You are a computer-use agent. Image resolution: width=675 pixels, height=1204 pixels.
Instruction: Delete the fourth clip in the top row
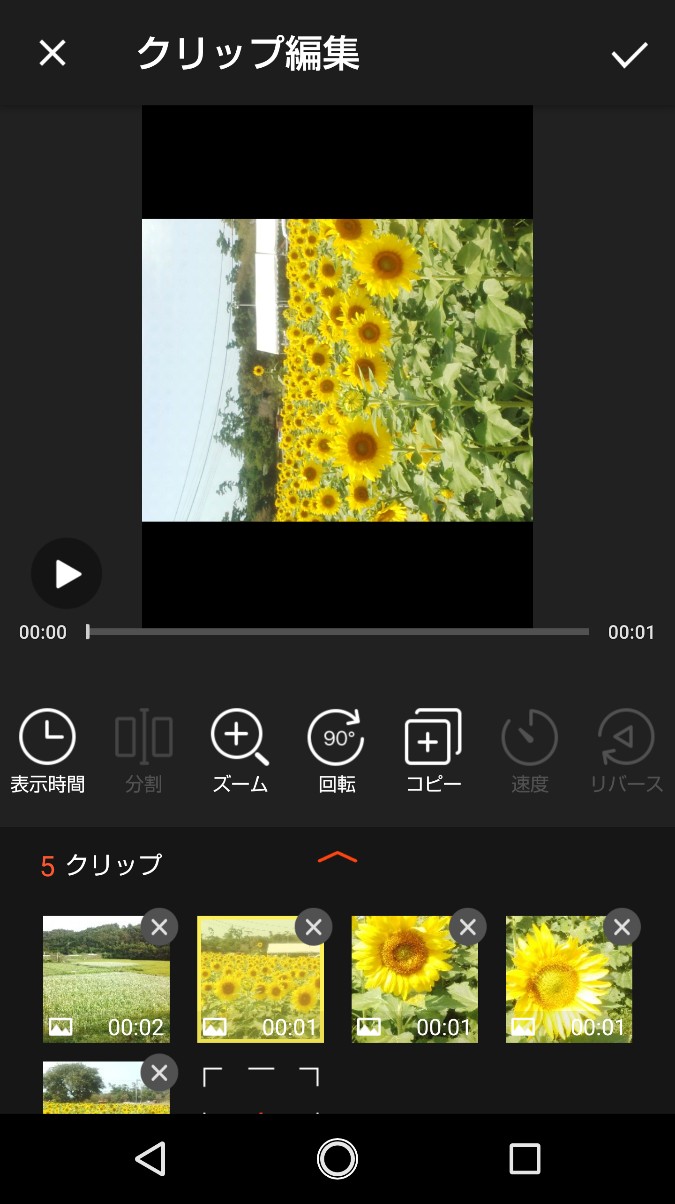621,927
